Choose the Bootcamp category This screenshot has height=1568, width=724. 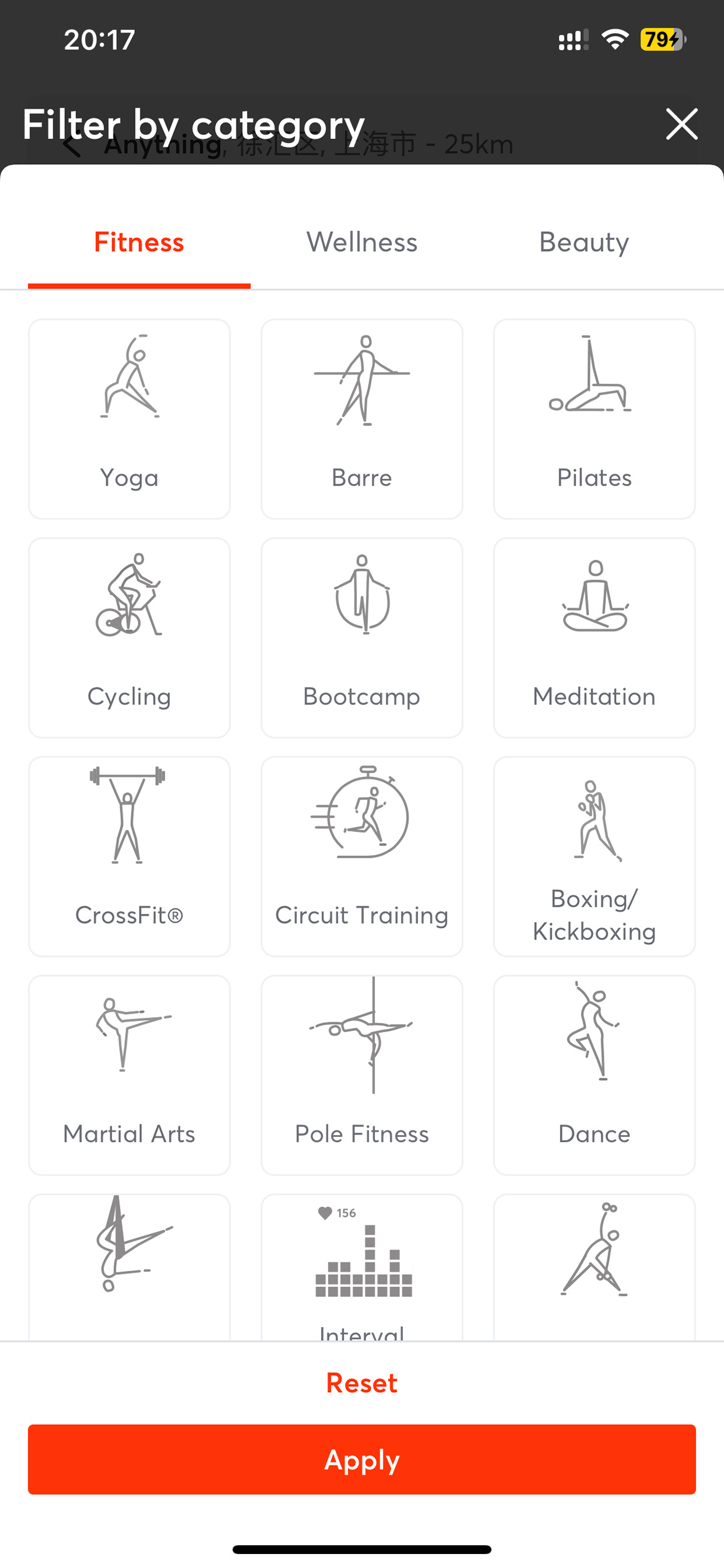point(362,637)
